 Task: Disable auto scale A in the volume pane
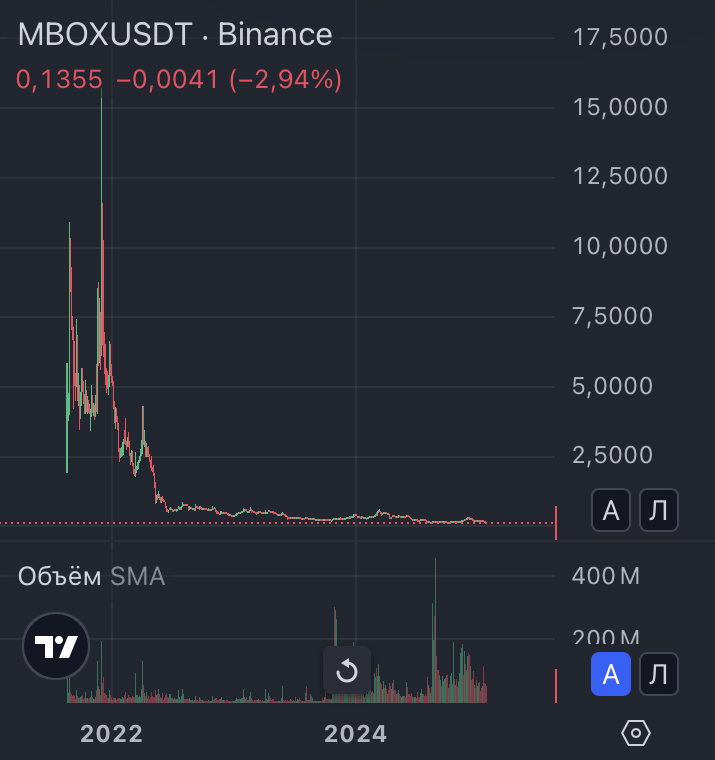coord(610,675)
